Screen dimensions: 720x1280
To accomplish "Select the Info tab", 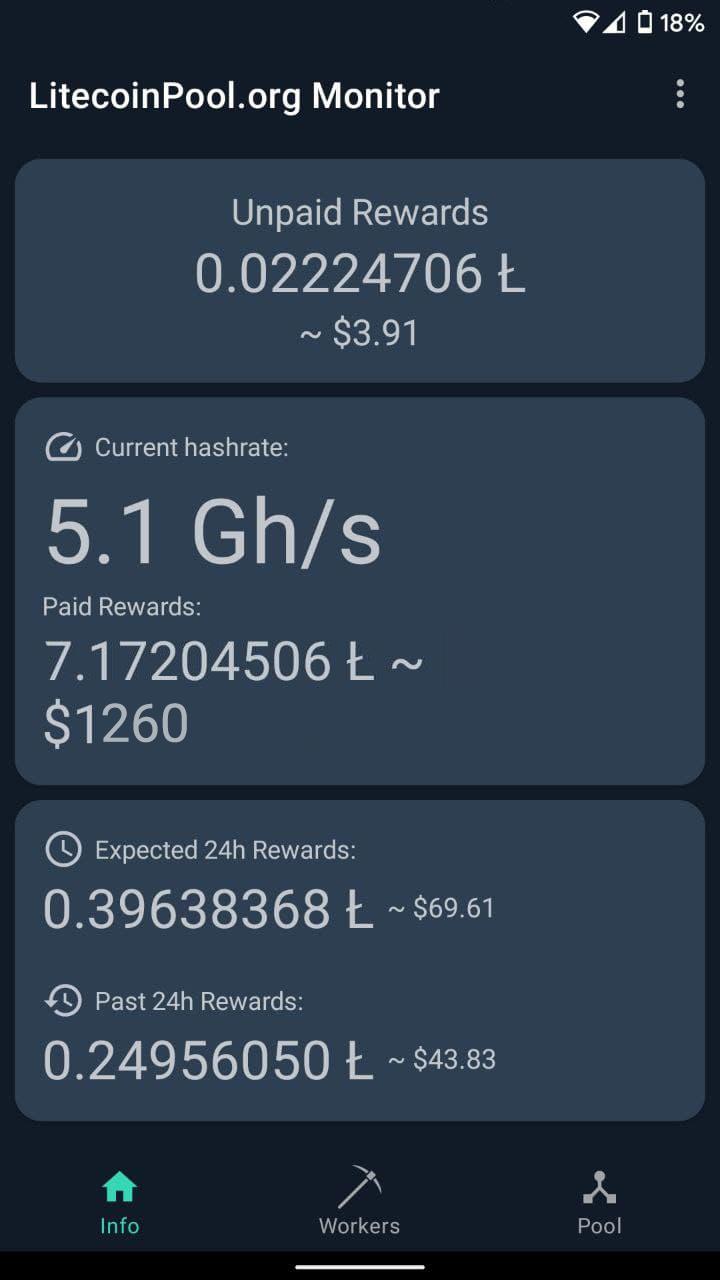I will pos(119,1203).
